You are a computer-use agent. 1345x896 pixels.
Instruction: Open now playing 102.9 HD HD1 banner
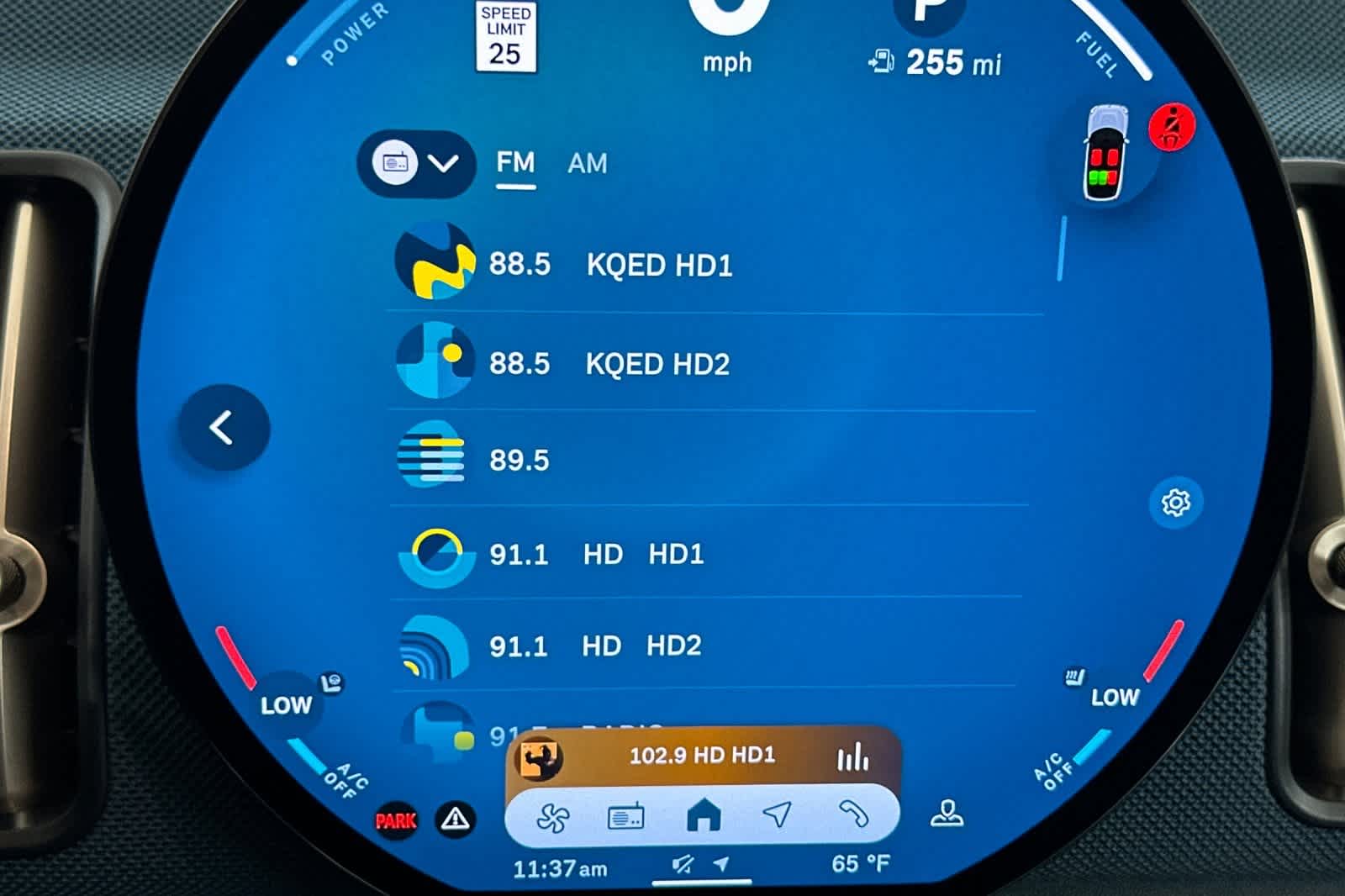(x=702, y=755)
